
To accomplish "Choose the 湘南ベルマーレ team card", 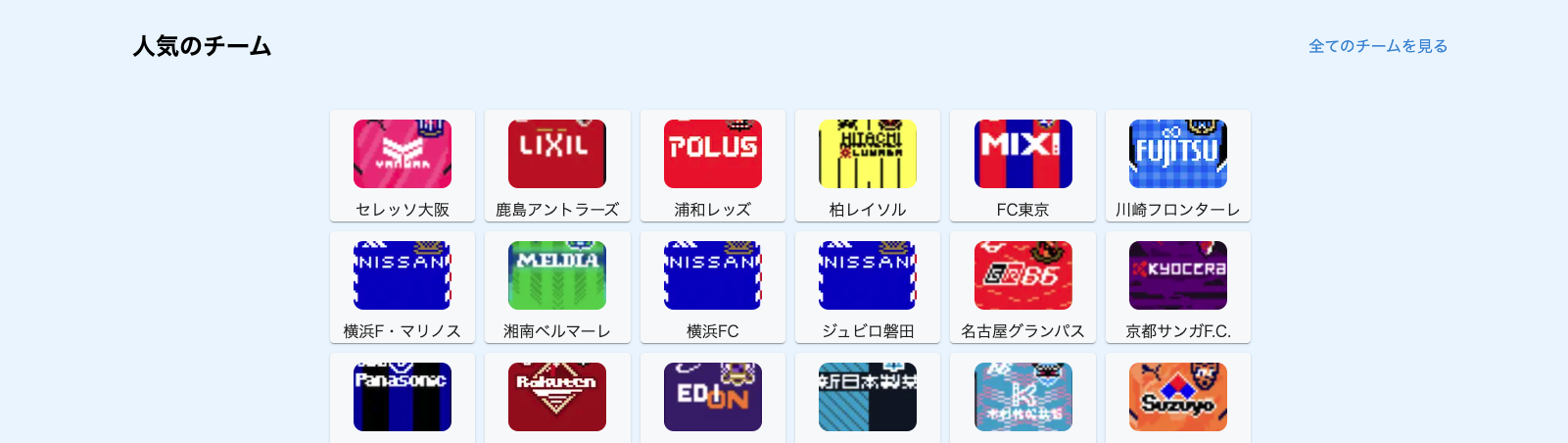I will pyautogui.click(x=557, y=287).
